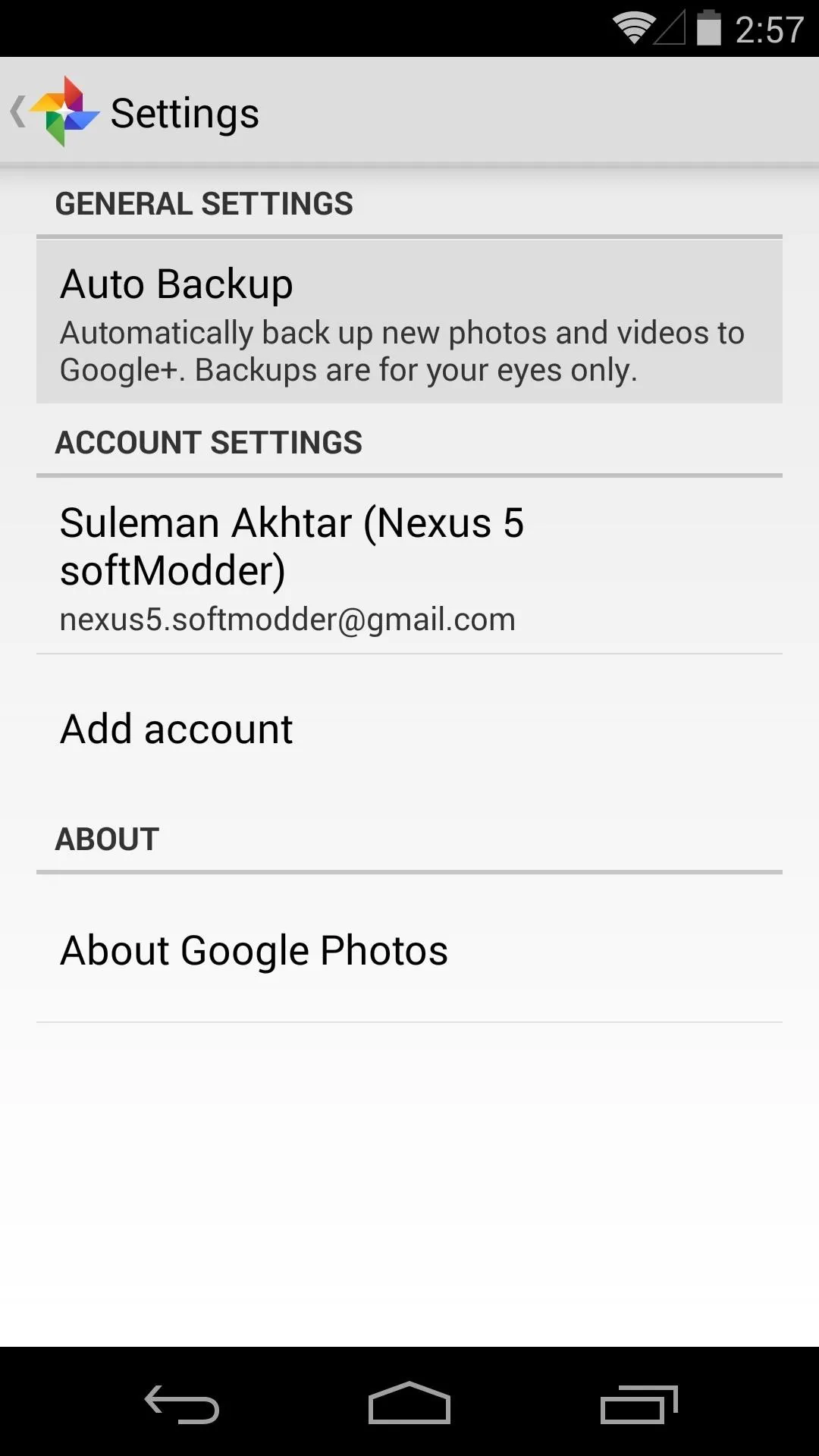This screenshot has width=819, height=1456.
Task: Tap the system back button
Action: (182, 1404)
